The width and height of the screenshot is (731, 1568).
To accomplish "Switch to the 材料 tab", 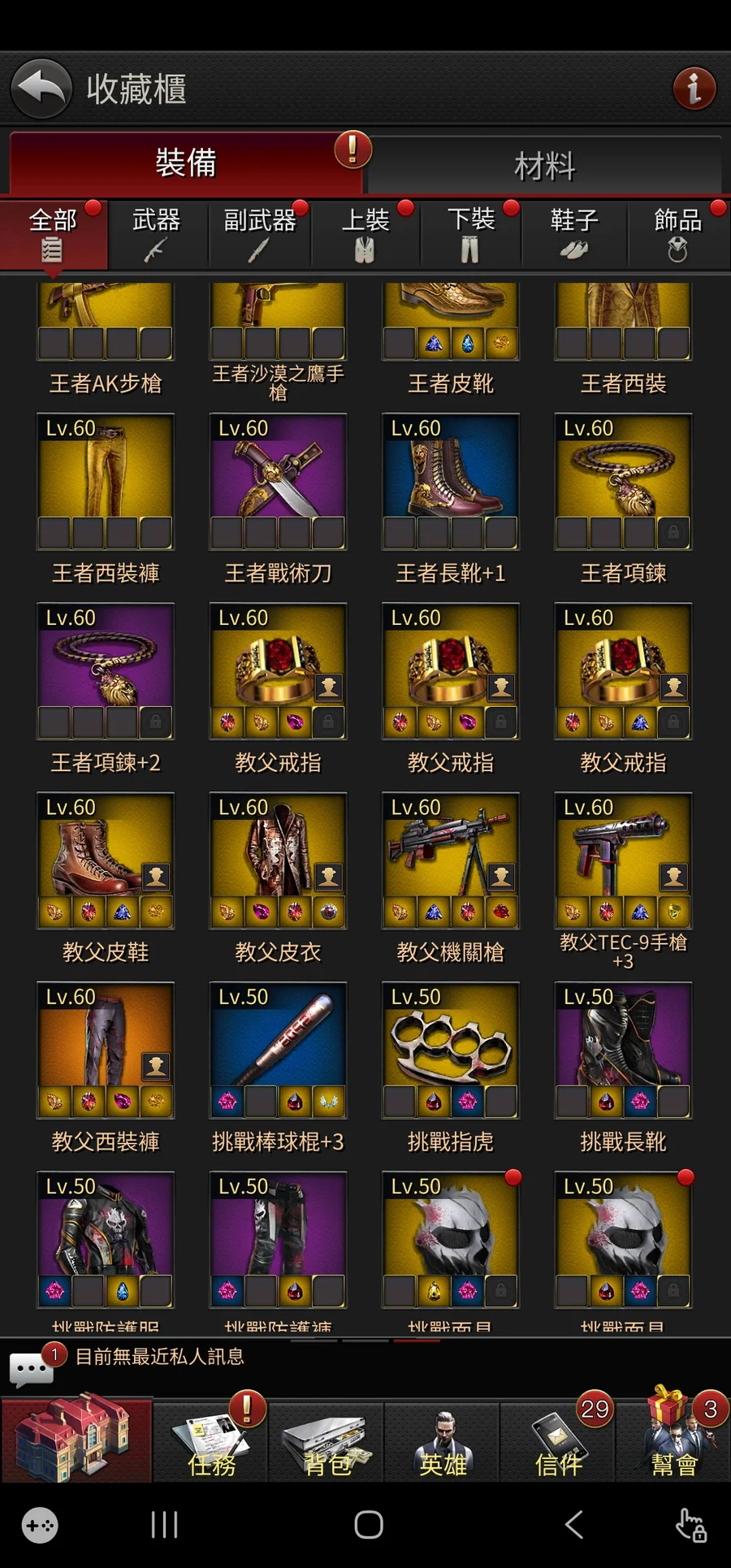I will pos(544,166).
